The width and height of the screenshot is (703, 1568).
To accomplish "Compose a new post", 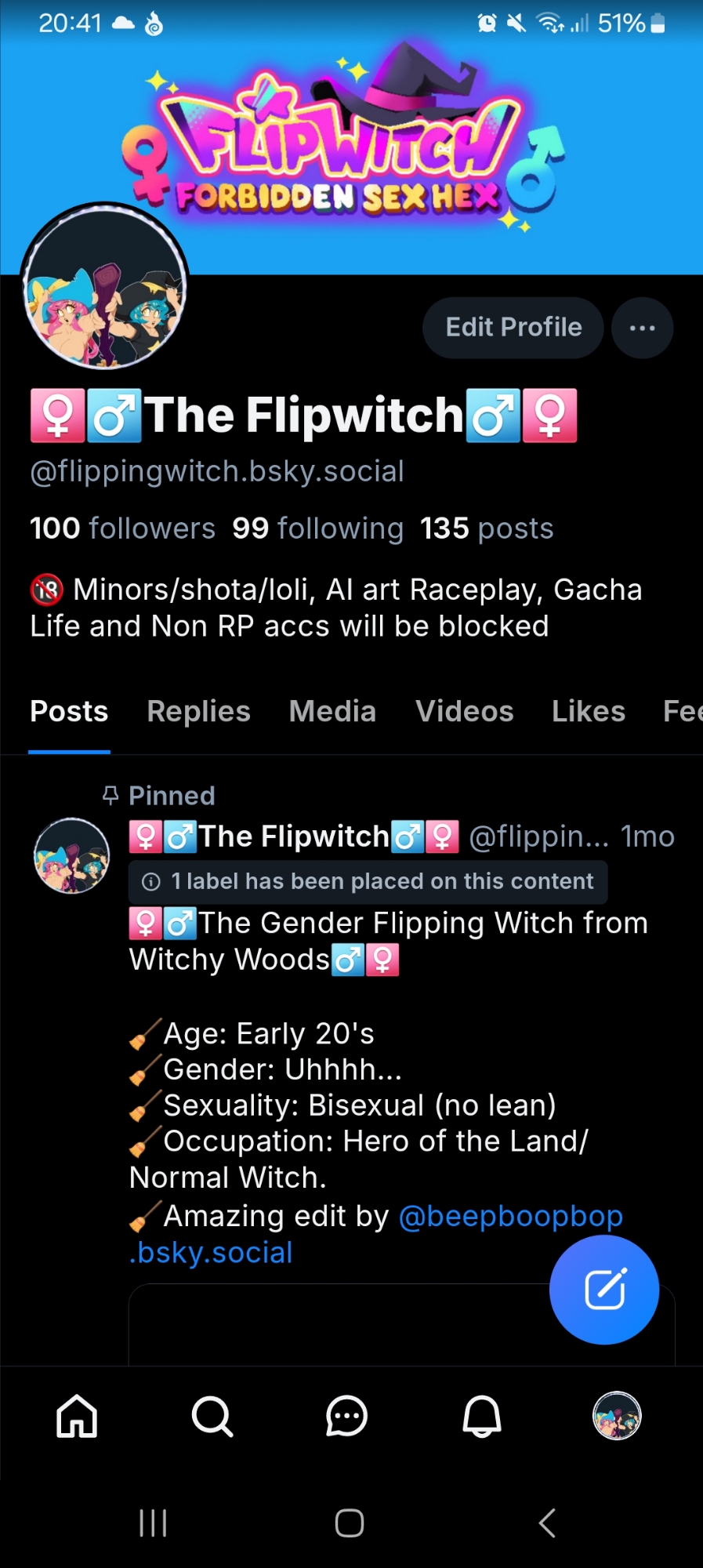I will (603, 1289).
